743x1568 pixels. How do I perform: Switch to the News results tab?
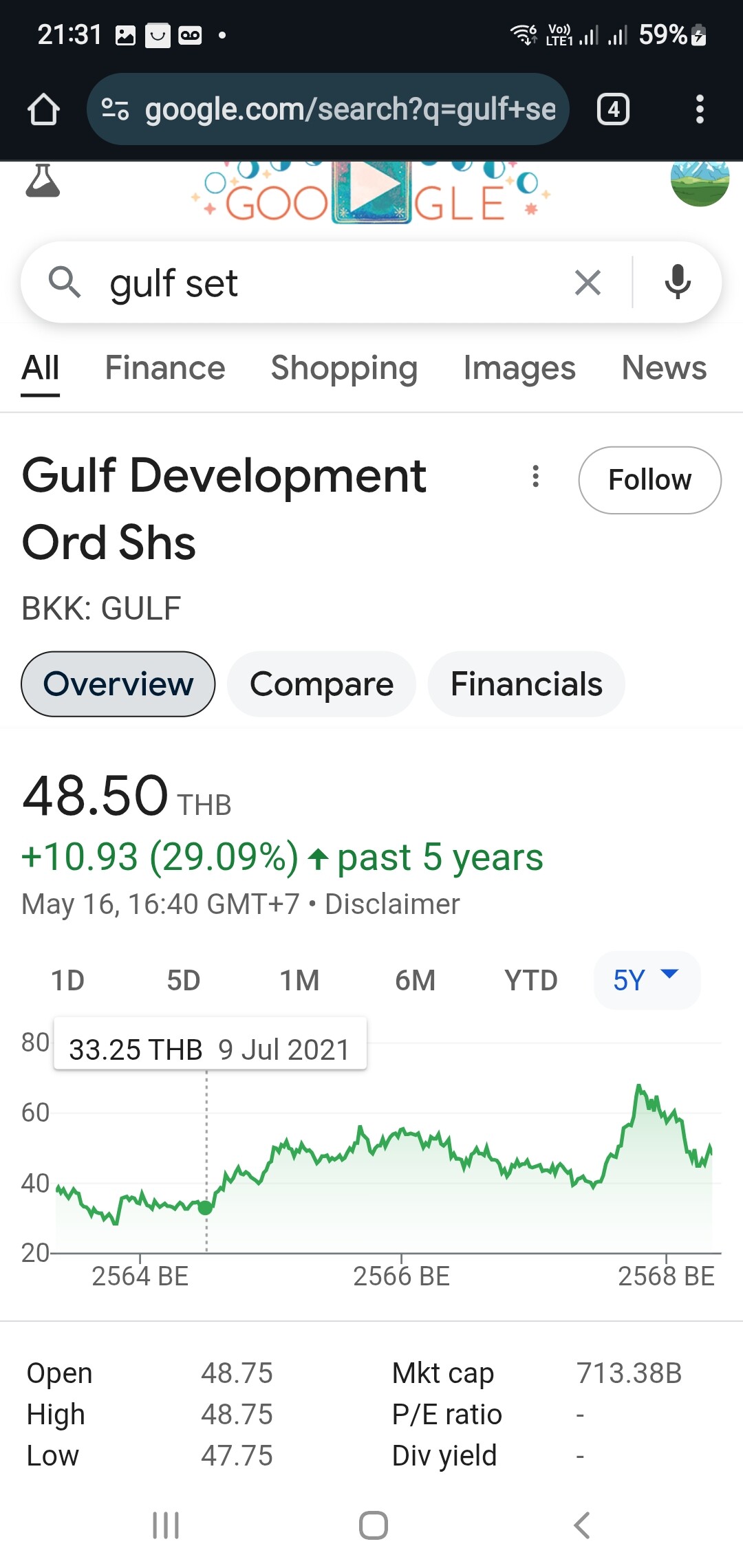point(664,368)
